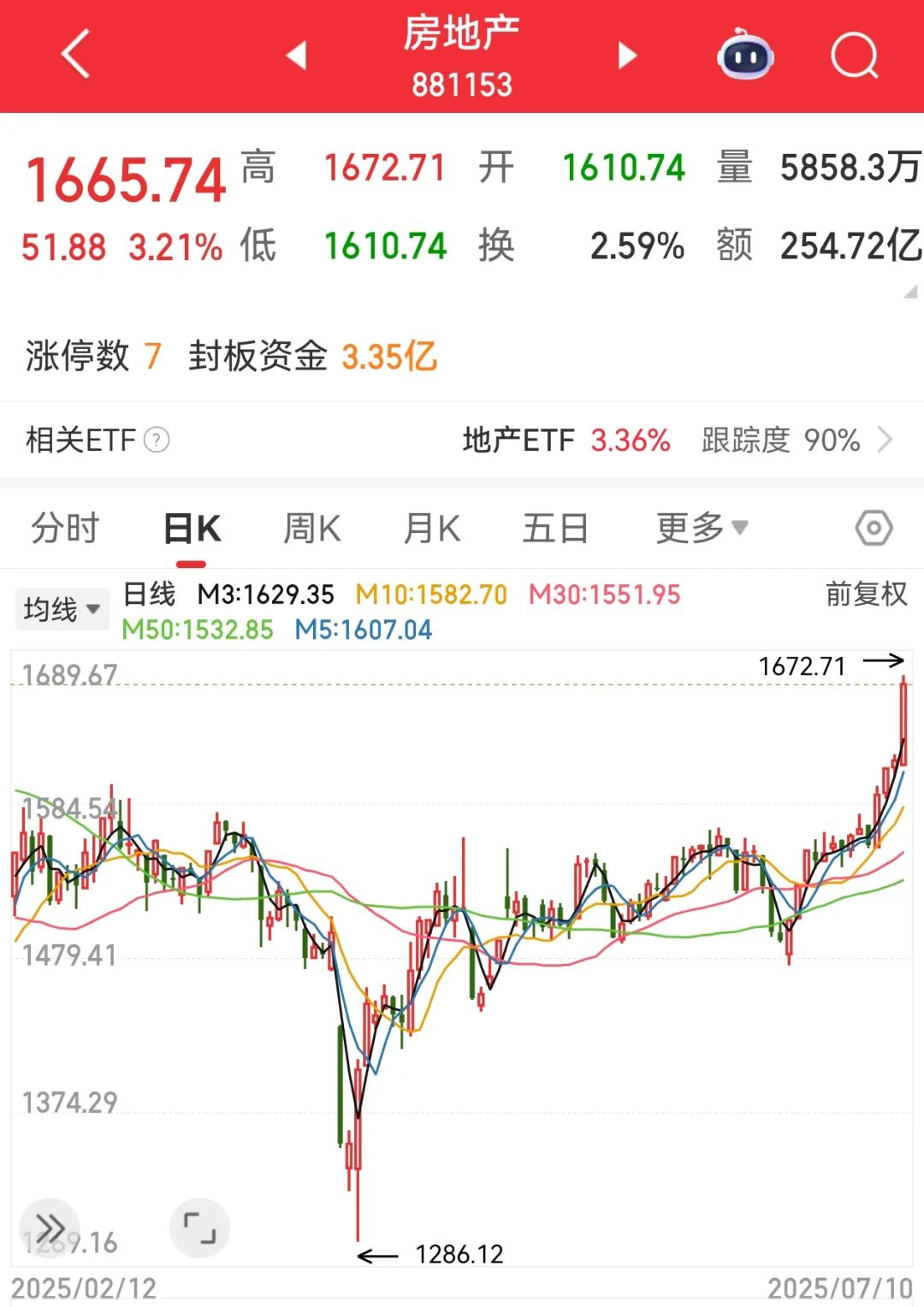The height and width of the screenshot is (1307, 924).
Task: Expand the 更多 chart period dropdown
Action: pyautogui.click(x=702, y=529)
